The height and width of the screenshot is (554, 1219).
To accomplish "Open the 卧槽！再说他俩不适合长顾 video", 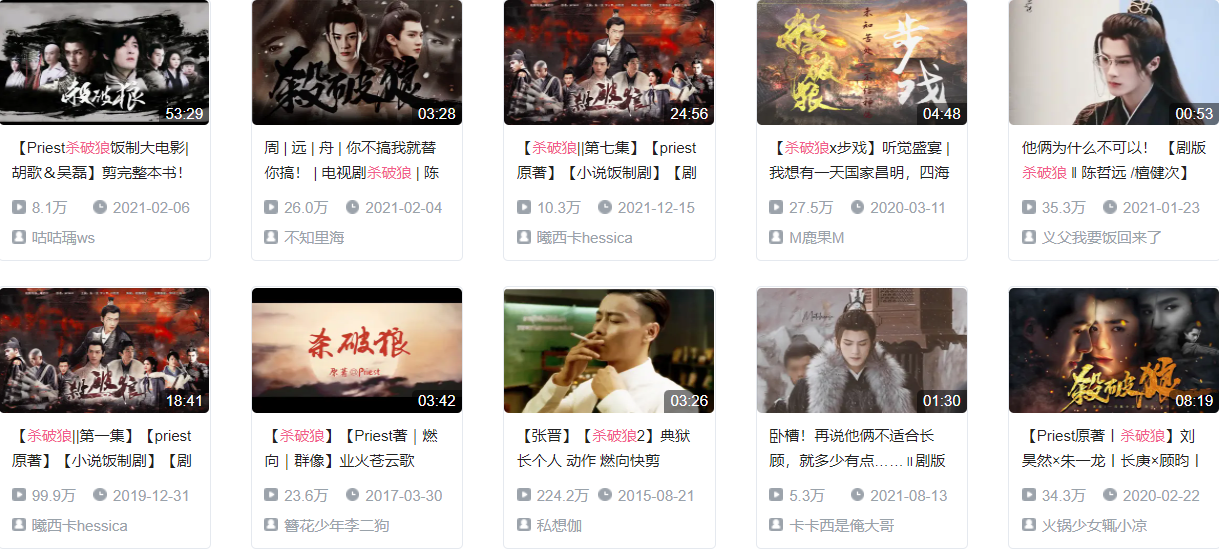I will (861, 350).
